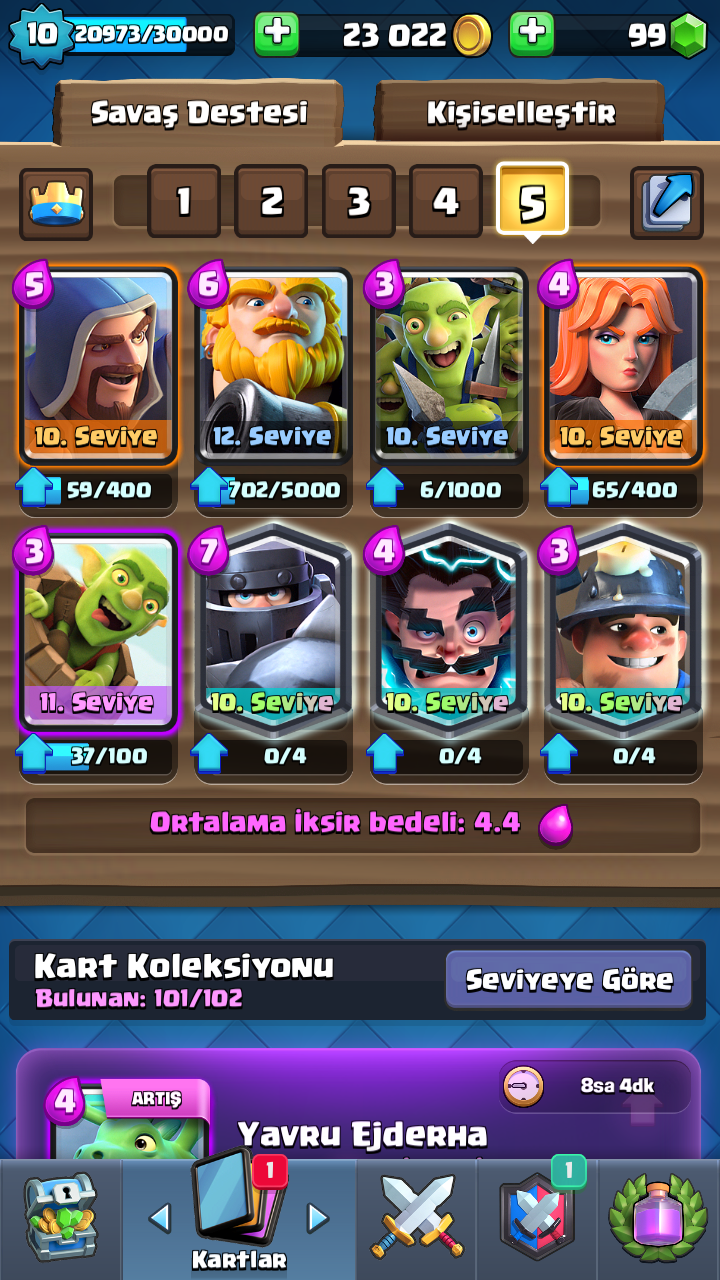Switch to the Kişiselleştir tab
The height and width of the screenshot is (1280, 720).
[520, 112]
